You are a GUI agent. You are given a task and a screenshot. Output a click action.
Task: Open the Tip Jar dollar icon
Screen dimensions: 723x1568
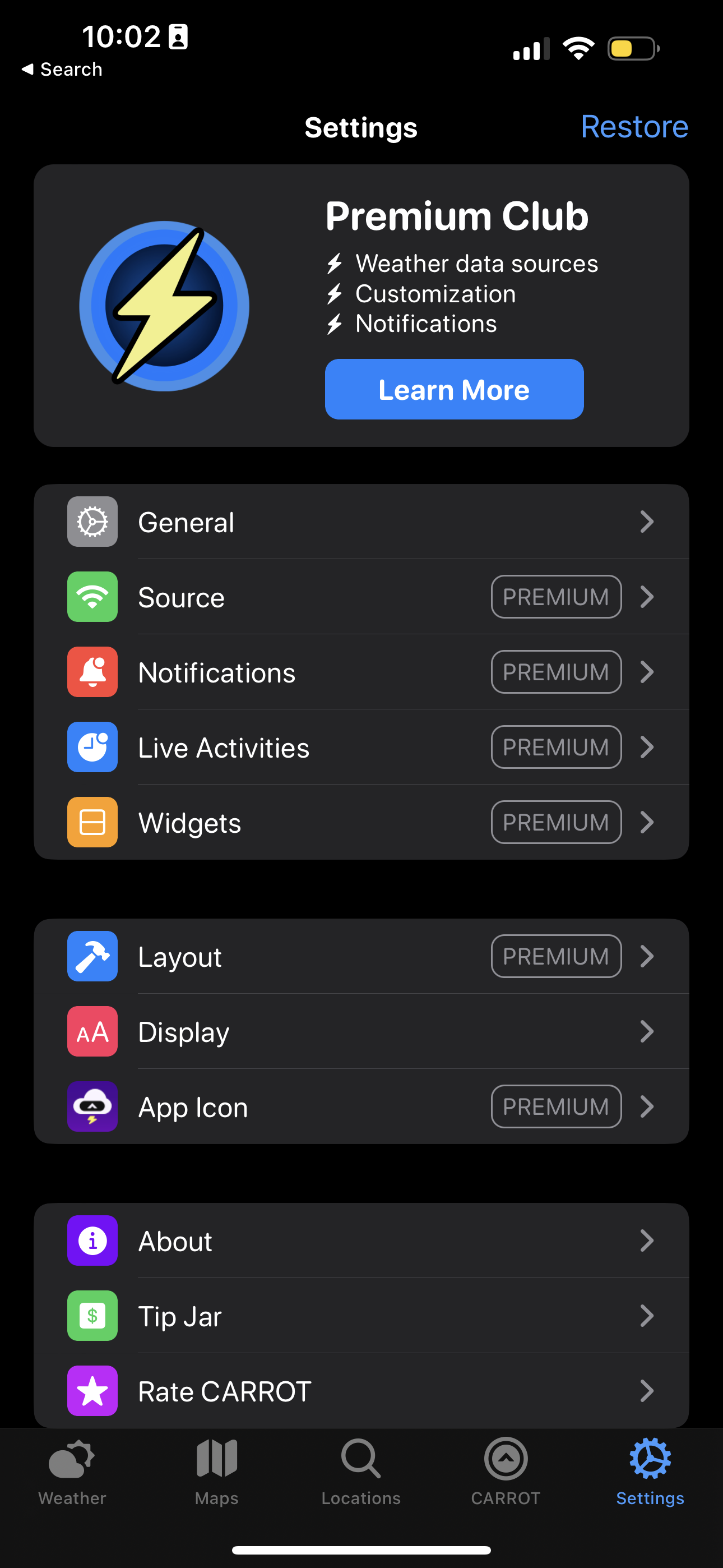(x=92, y=1316)
